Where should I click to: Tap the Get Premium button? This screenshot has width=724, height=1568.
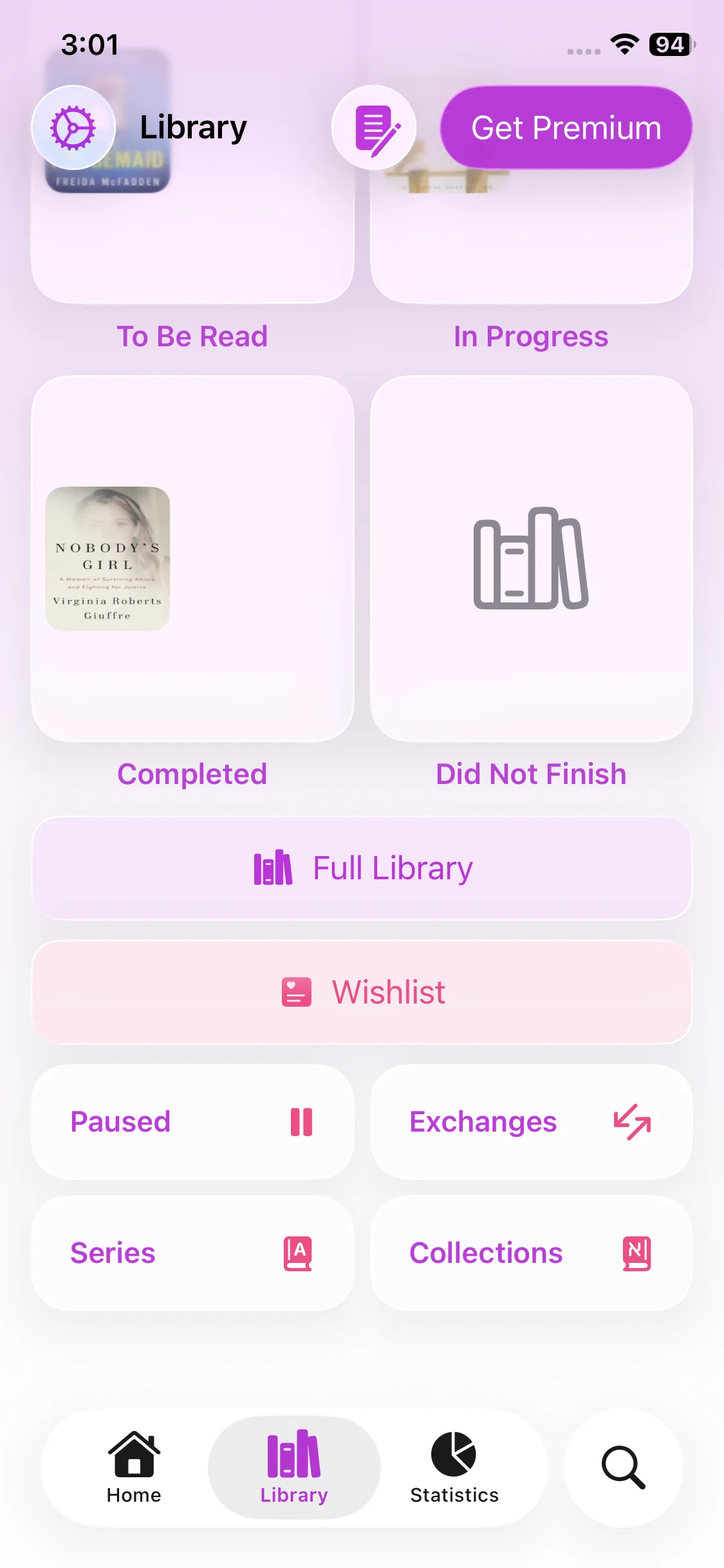tap(566, 127)
